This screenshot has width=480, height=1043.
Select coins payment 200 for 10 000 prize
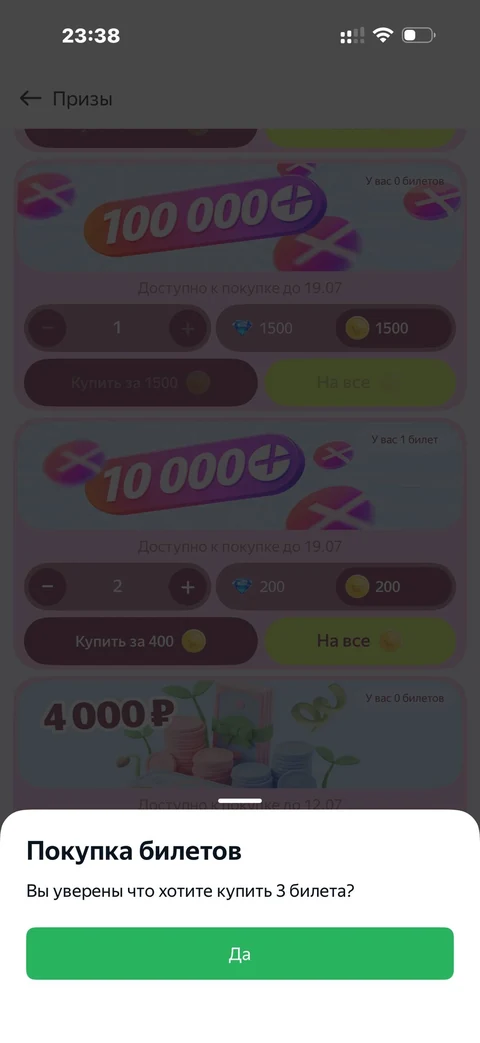[x=394, y=586]
